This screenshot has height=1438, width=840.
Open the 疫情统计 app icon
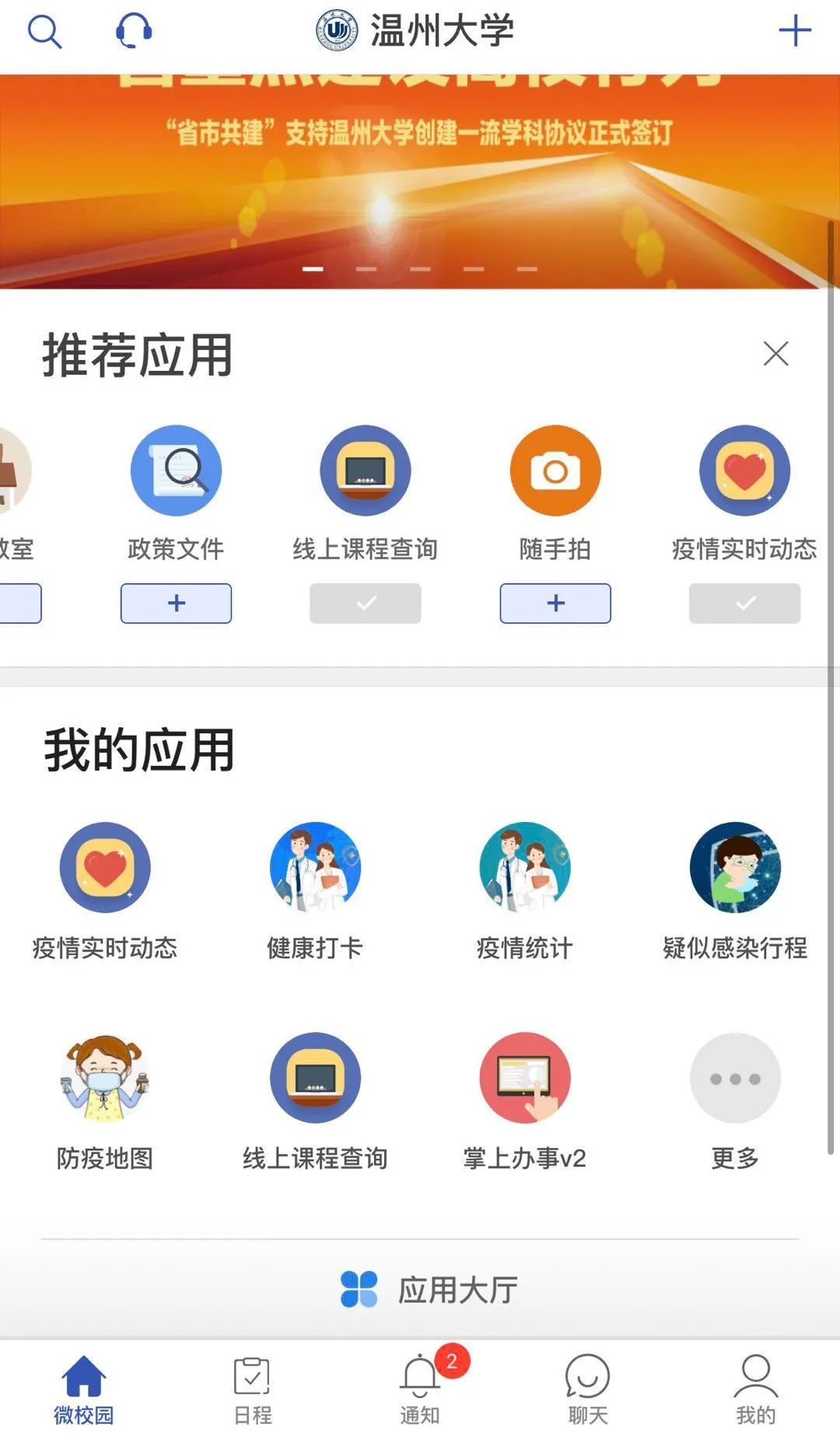coord(524,869)
